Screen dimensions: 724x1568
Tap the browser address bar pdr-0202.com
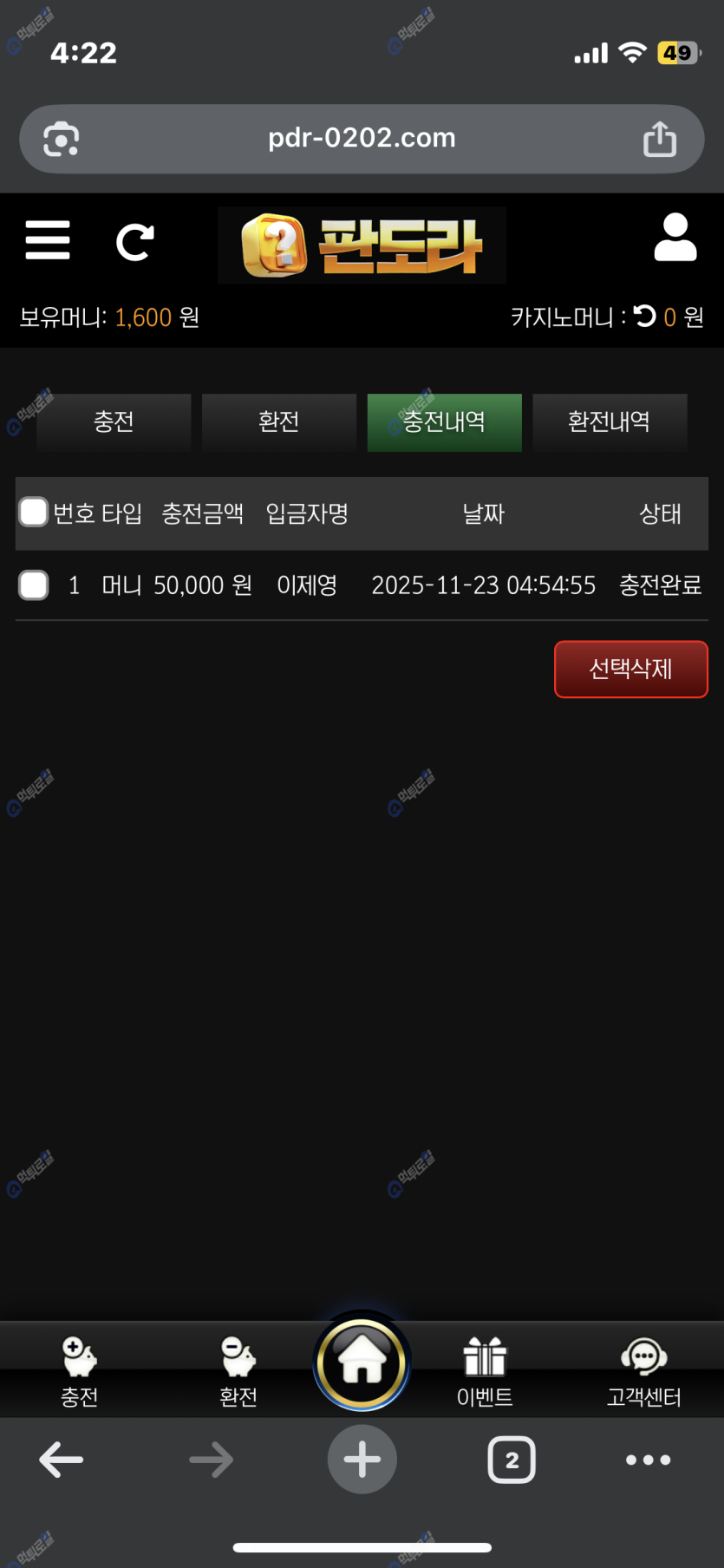coord(362,139)
